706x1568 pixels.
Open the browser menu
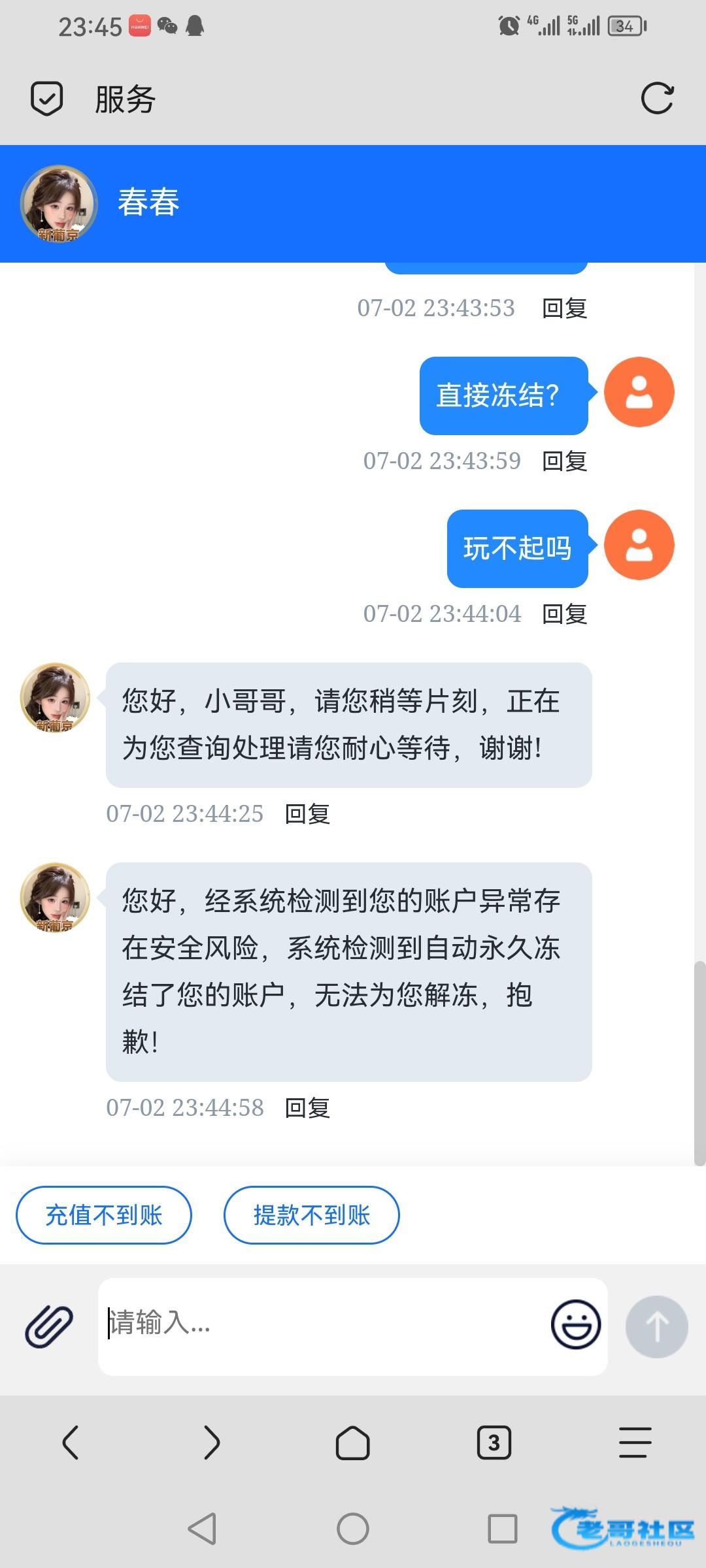coord(635,1442)
